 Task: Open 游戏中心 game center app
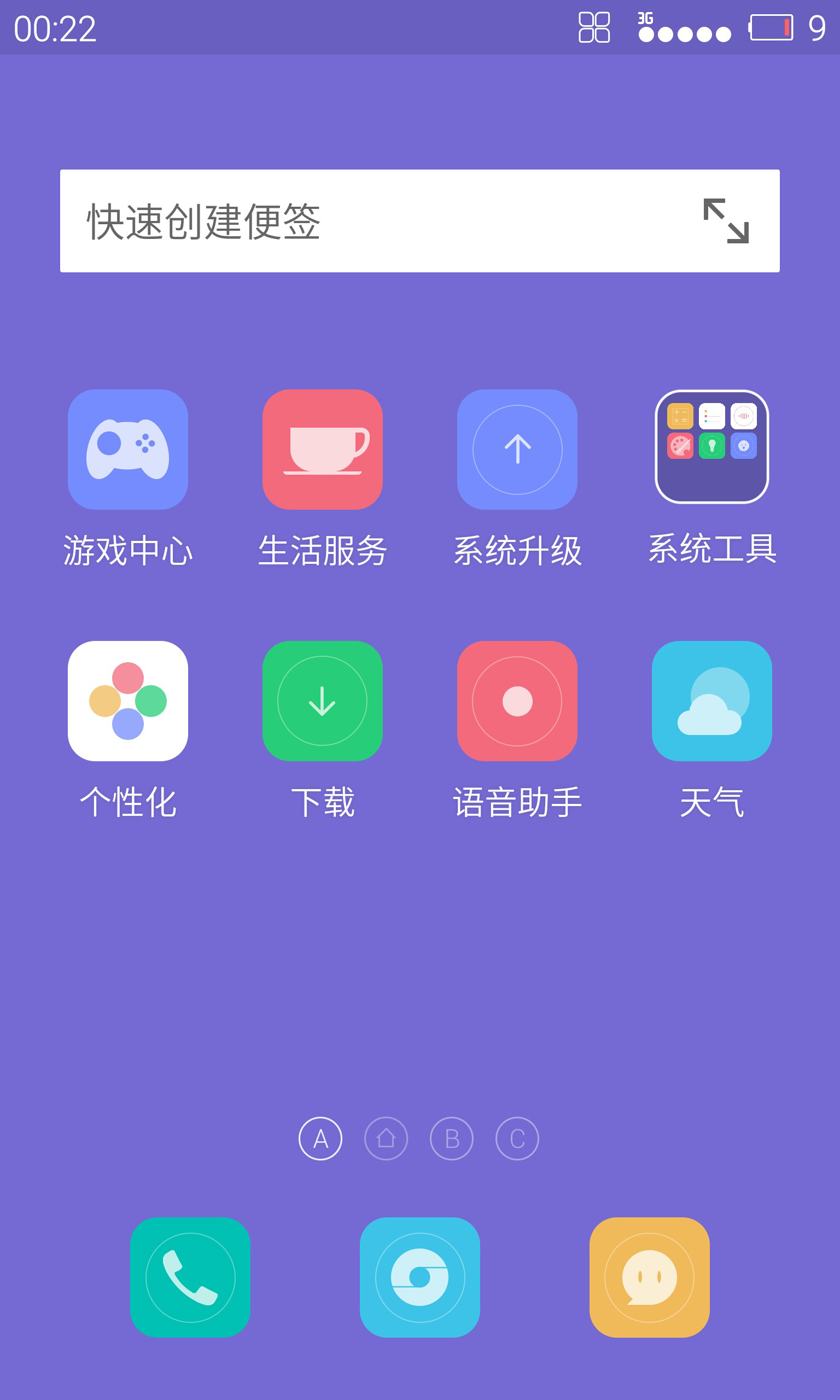[128, 450]
